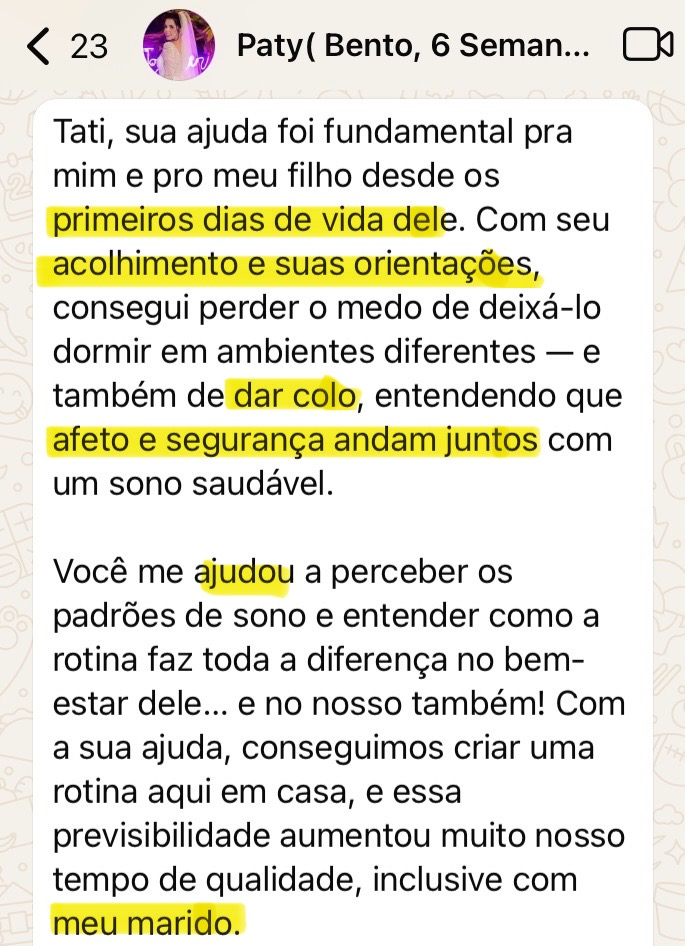The image size is (685, 946).
Task: Open Paty's profile picture
Action: point(179,45)
